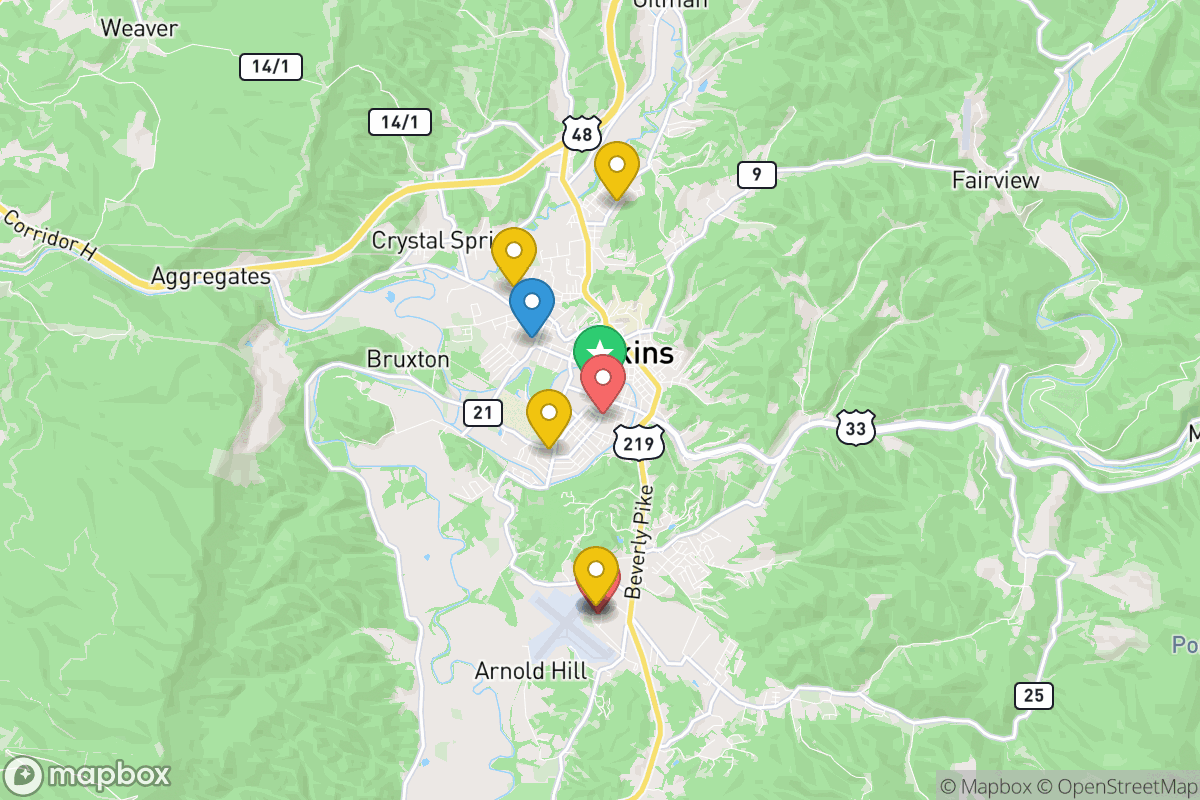Select the yellow pin near US 48

[x=617, y=166]
